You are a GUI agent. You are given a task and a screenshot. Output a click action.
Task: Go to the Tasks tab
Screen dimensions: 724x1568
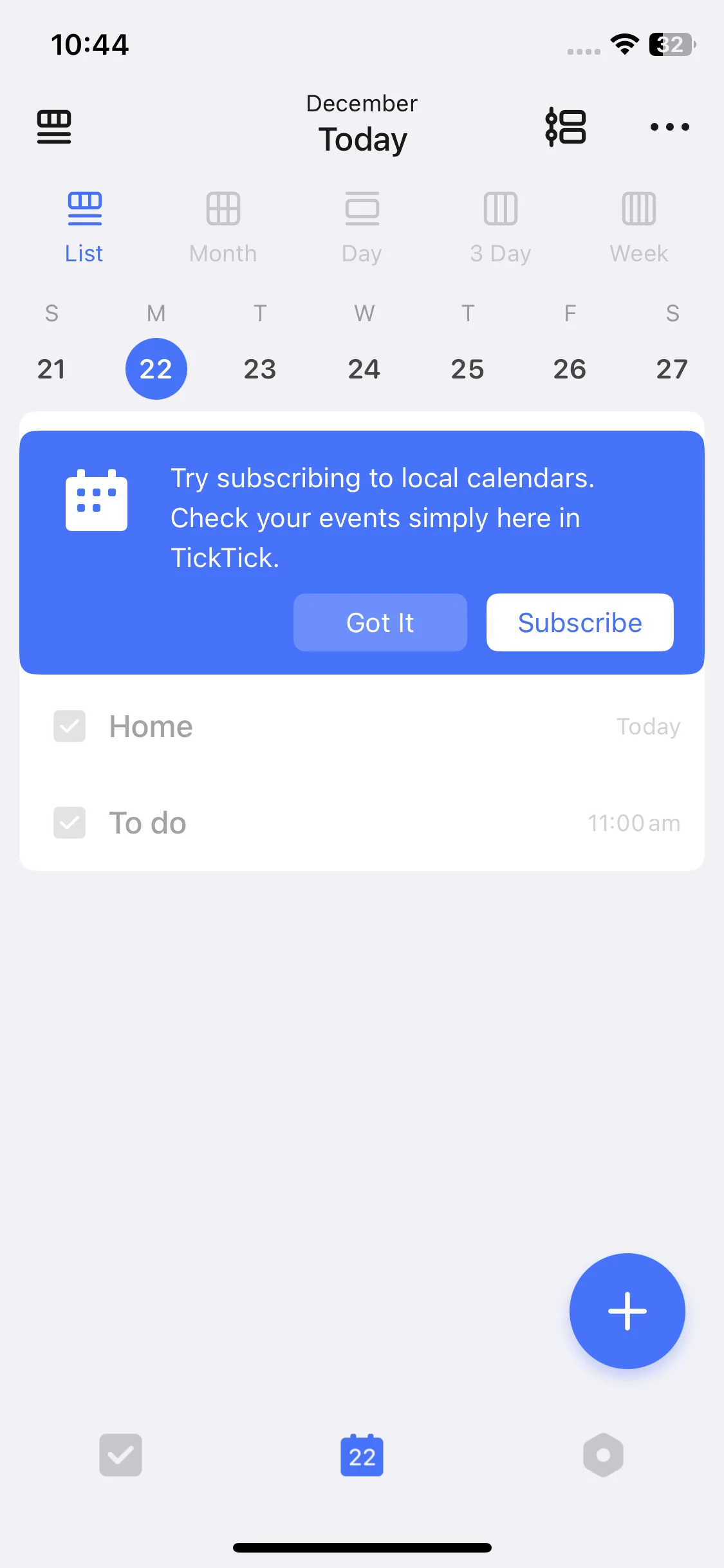[120, 1455]
